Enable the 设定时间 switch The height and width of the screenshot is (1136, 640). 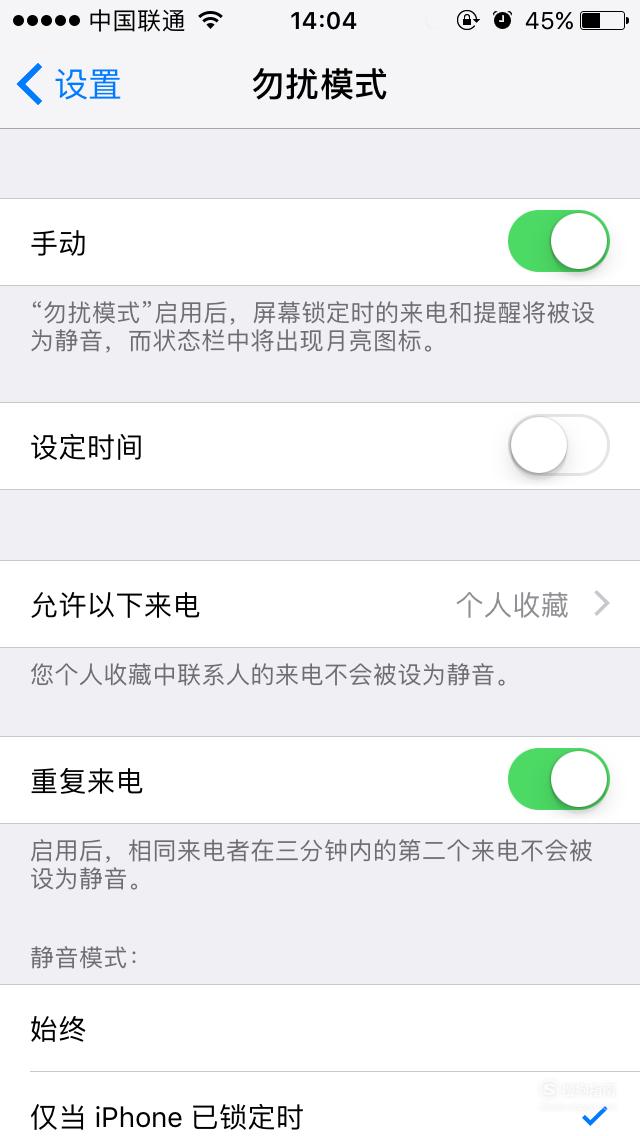tap(558, 445)
